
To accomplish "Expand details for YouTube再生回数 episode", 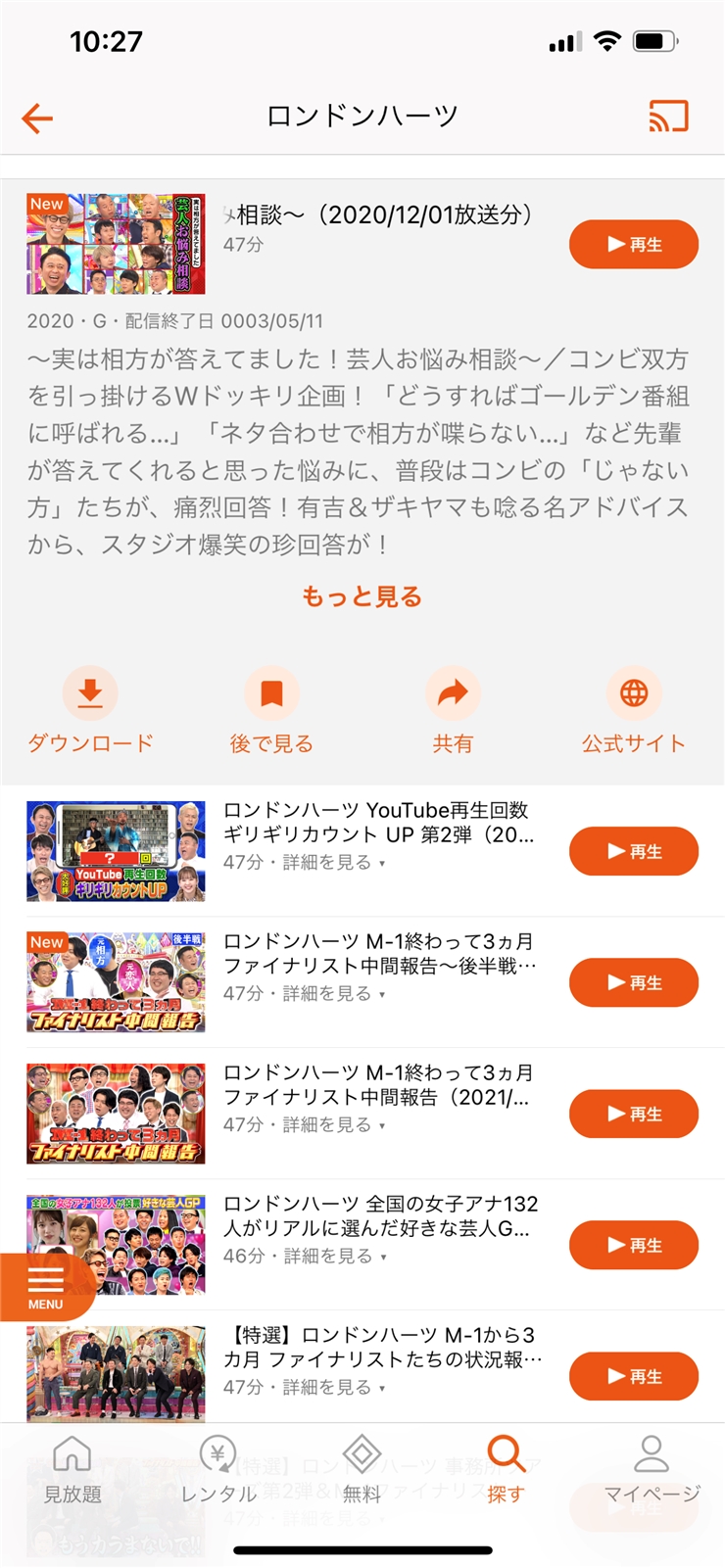I will pyautogui.click(x=333, y=863).
